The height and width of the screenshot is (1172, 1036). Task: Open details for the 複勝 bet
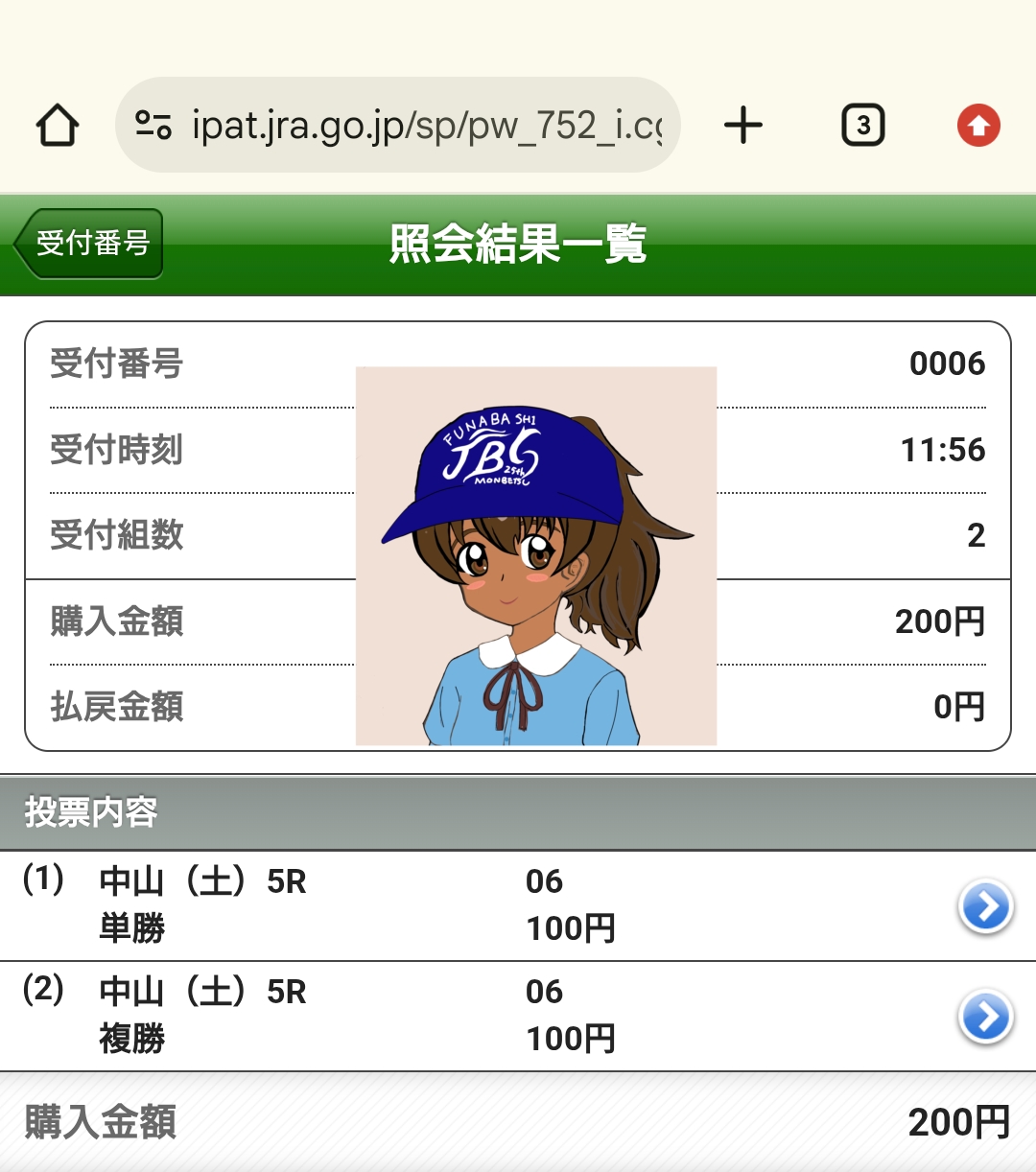pyautogui.click(x=985, y=1016)
